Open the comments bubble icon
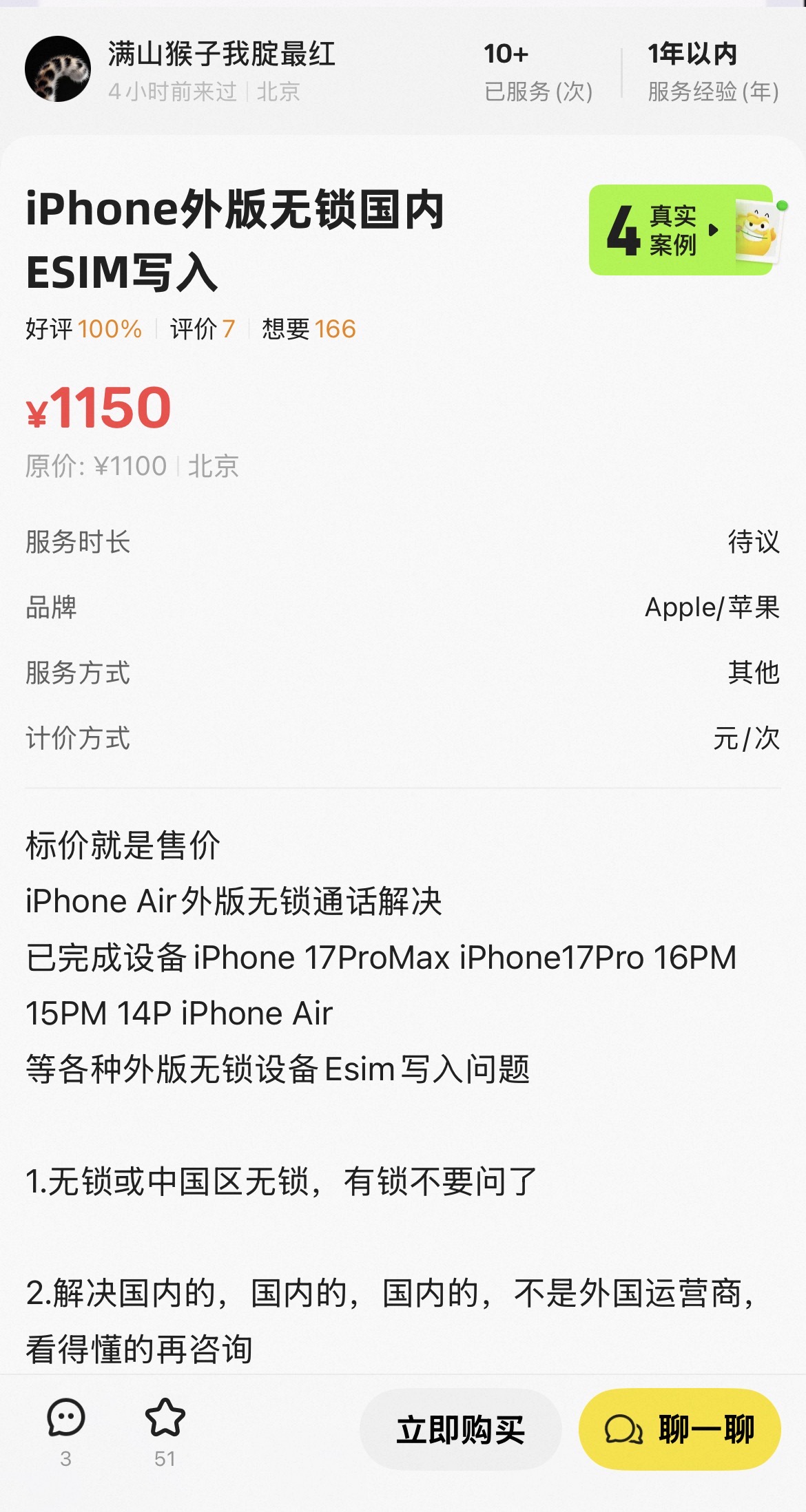This screenshot has width=806, height=1512. [x=66, y=1418]
